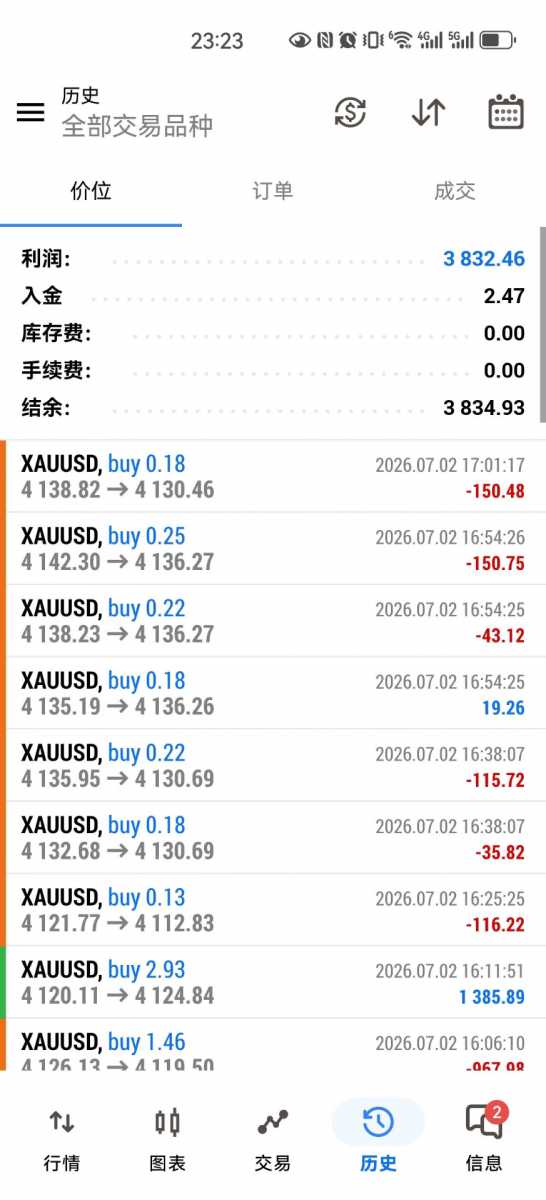Screen dimensions: 546x1200
Task: Switch to the 订单 tab
Action: click(272, 191)
